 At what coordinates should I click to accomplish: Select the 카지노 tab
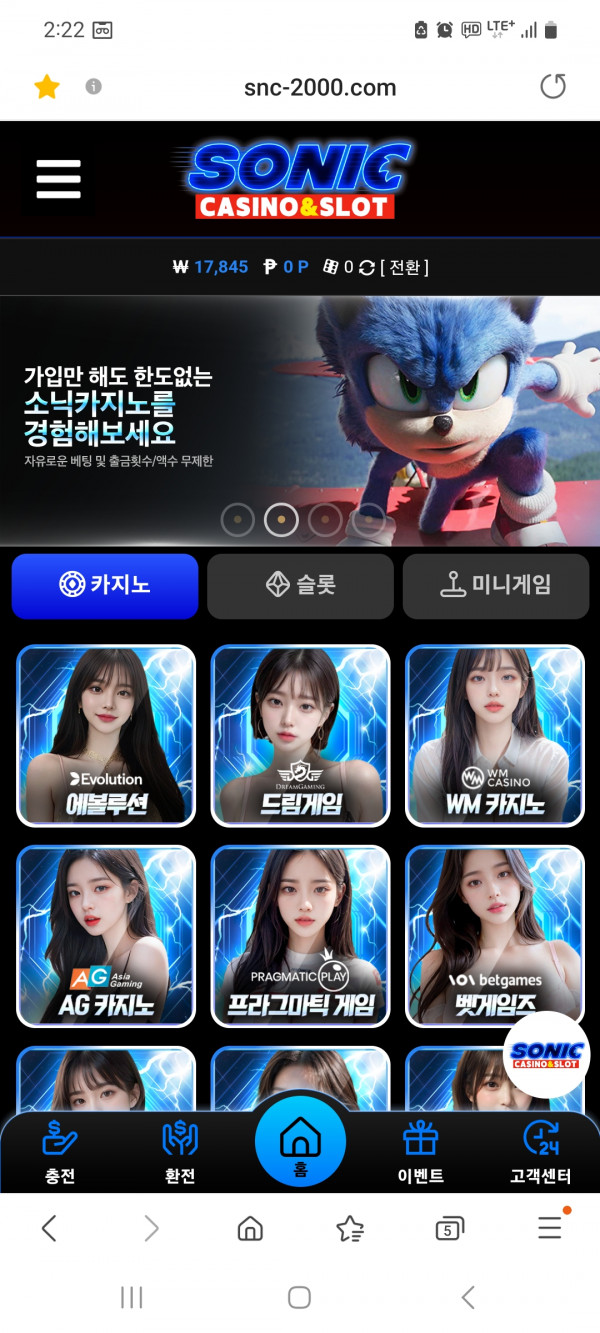click(105, 586)
